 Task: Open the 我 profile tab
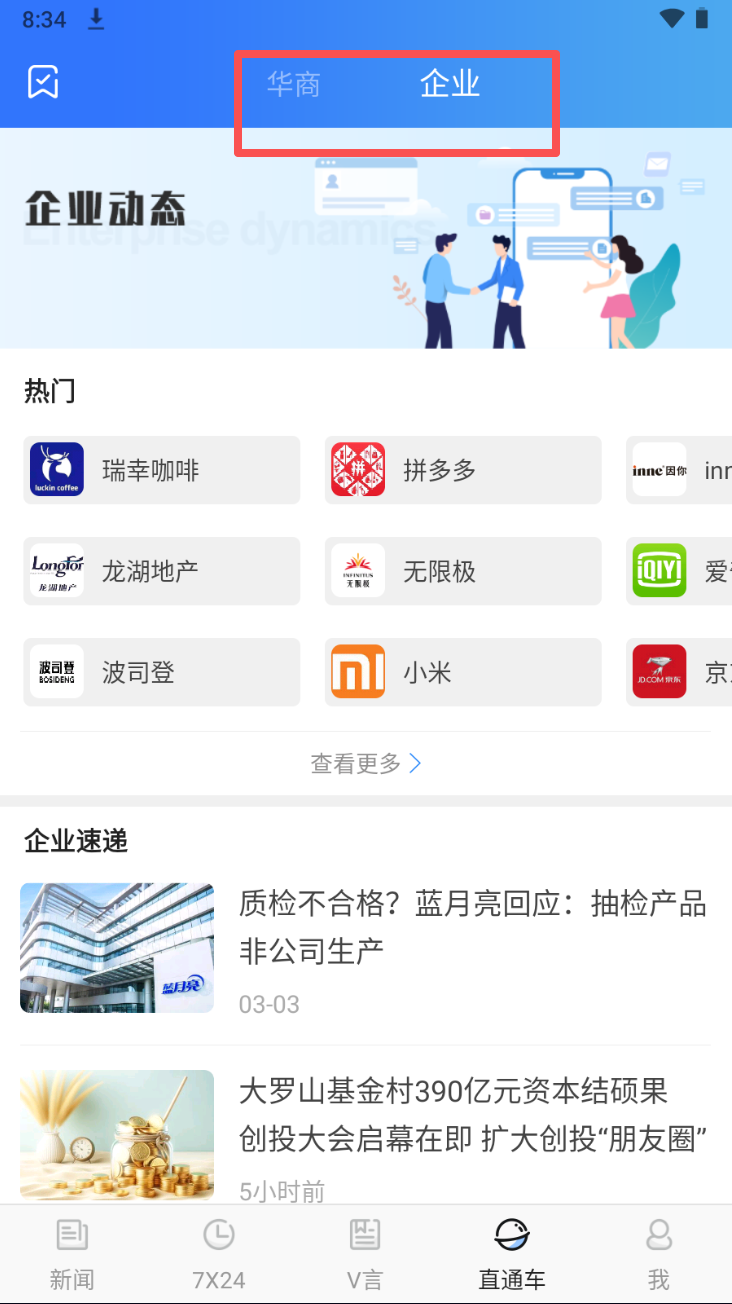tap(658, 1254)
